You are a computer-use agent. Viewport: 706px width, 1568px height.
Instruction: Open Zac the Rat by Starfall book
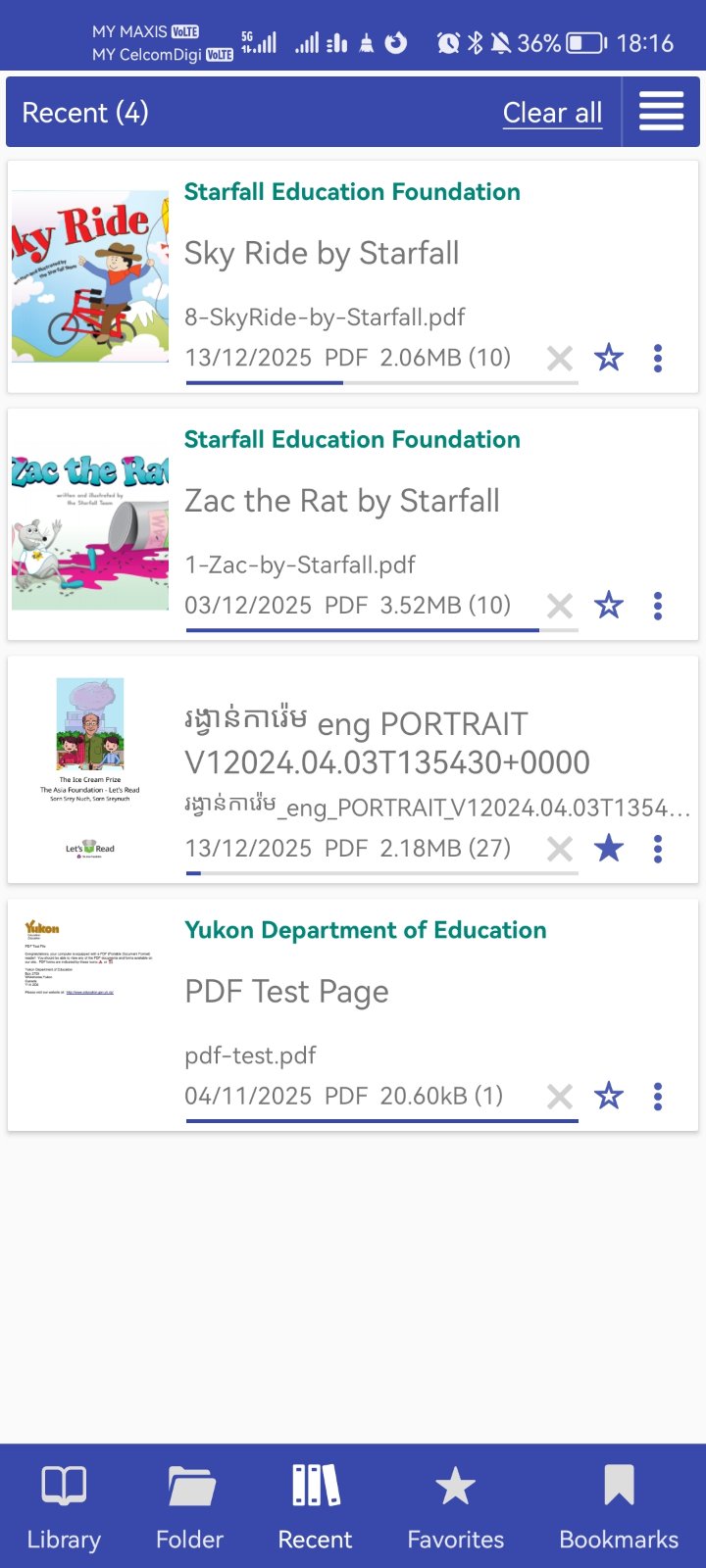pos(341,502)
